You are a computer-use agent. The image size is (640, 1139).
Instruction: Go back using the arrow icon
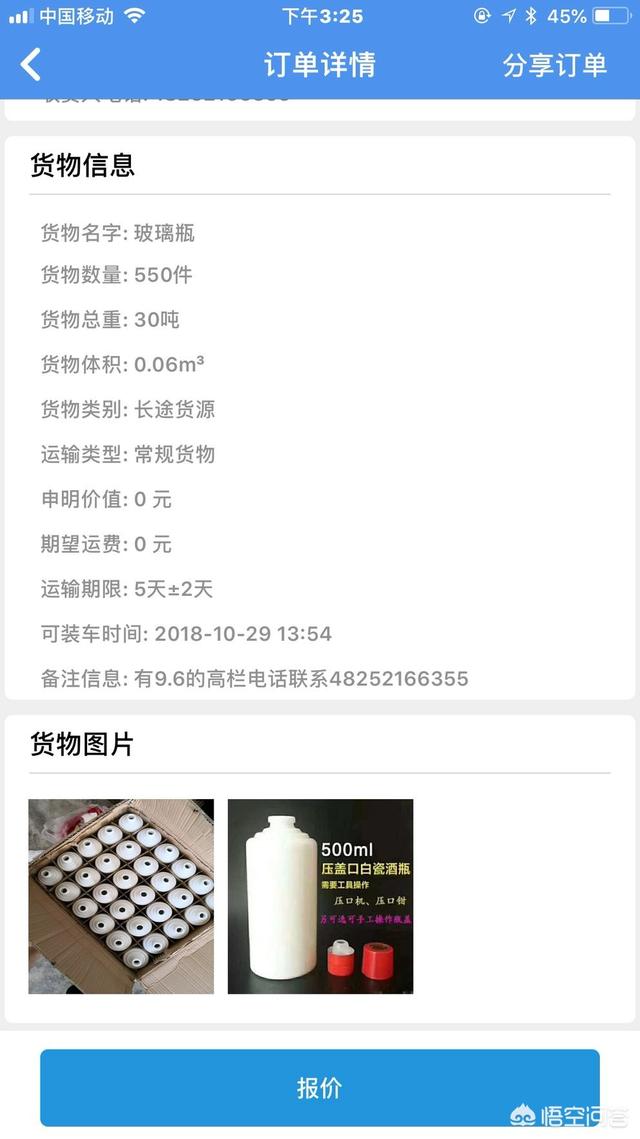[31, 65]
